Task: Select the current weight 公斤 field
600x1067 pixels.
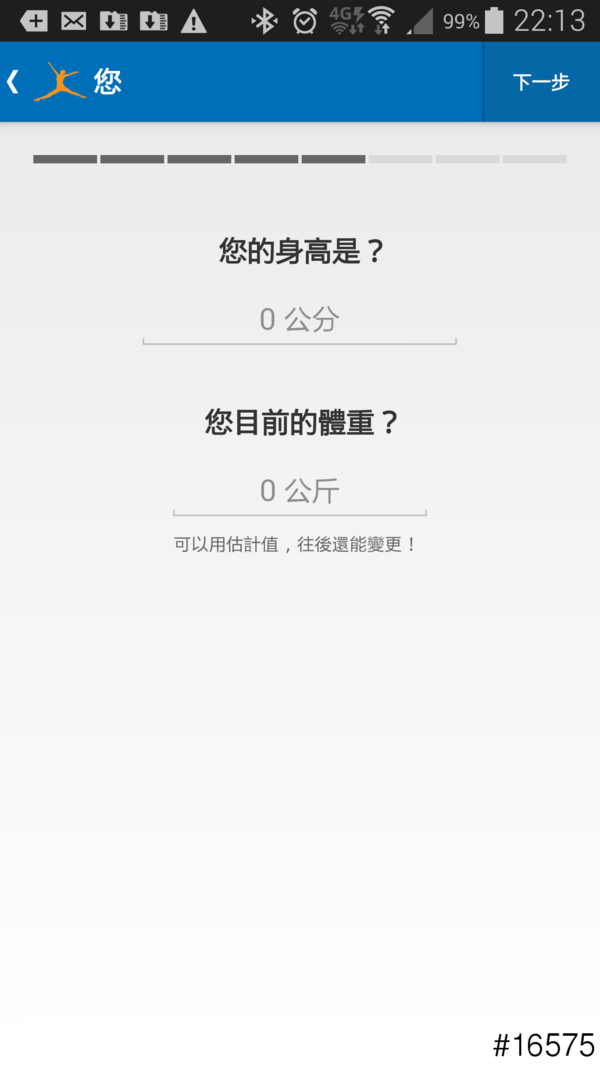Action: click(x=299, y=491)
